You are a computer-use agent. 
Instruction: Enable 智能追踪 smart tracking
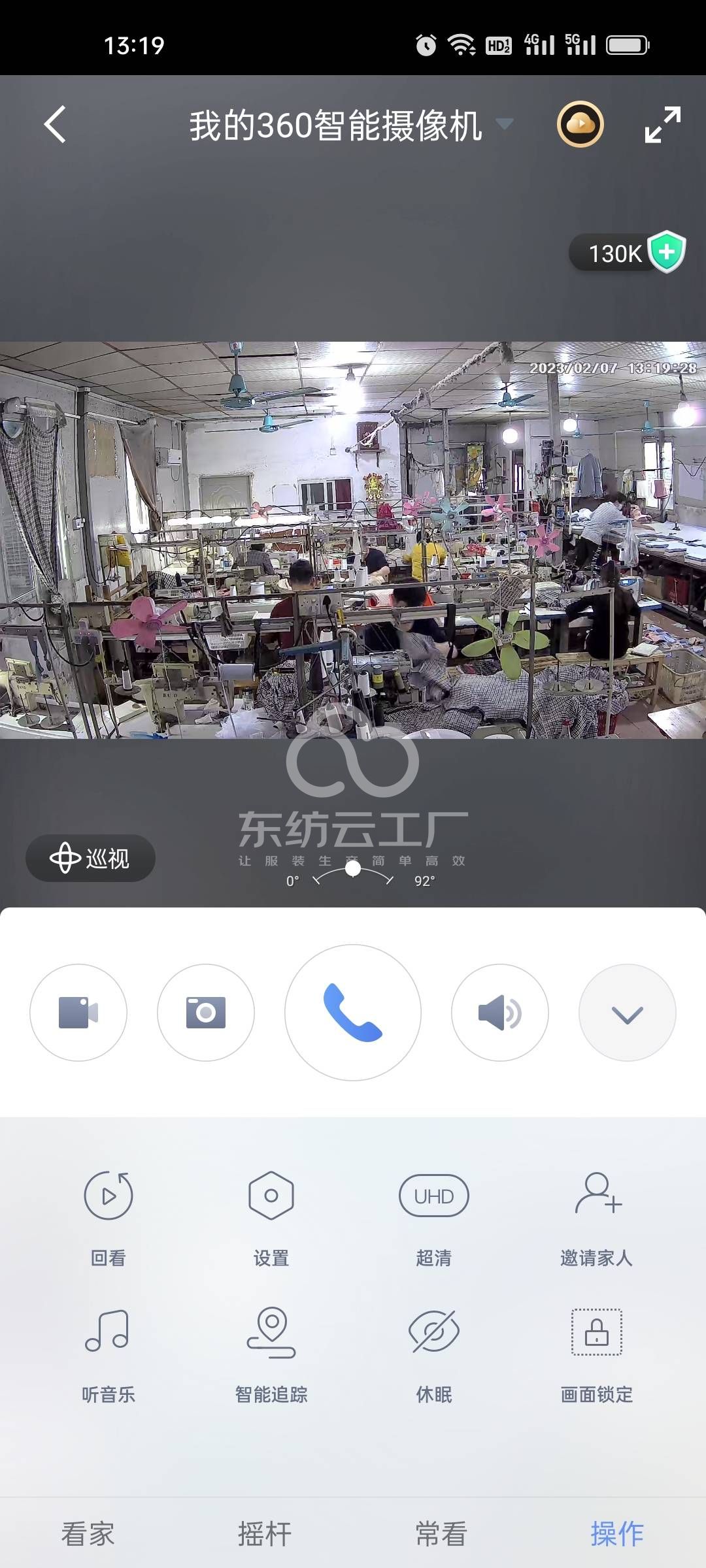point(271,1354)
